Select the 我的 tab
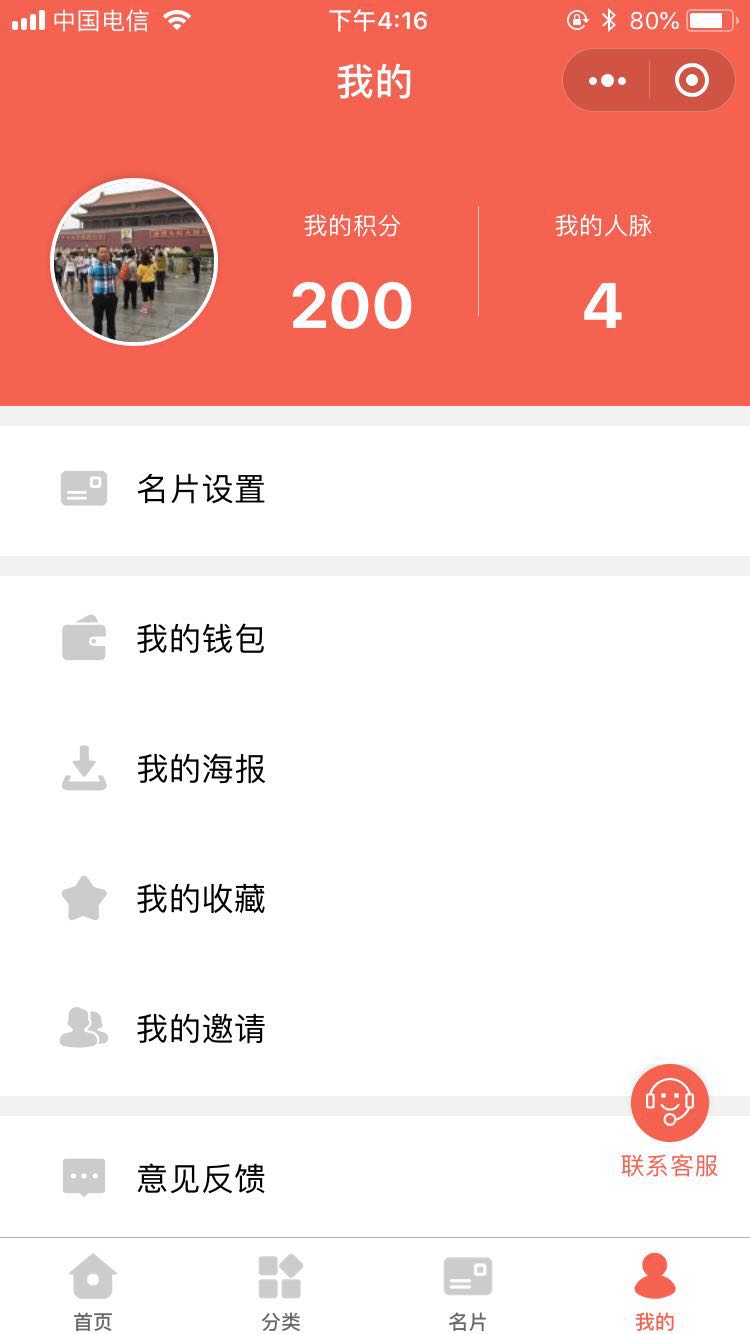The image size is (750, 1334). coord(655,1290)
